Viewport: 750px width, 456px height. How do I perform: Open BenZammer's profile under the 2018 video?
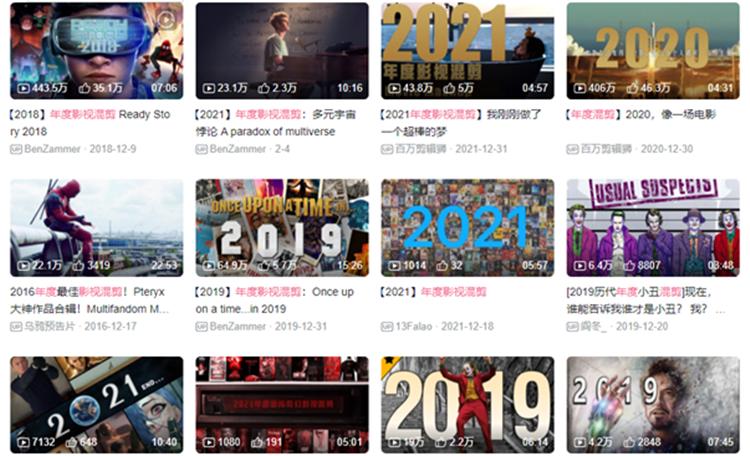click(50, 149)
